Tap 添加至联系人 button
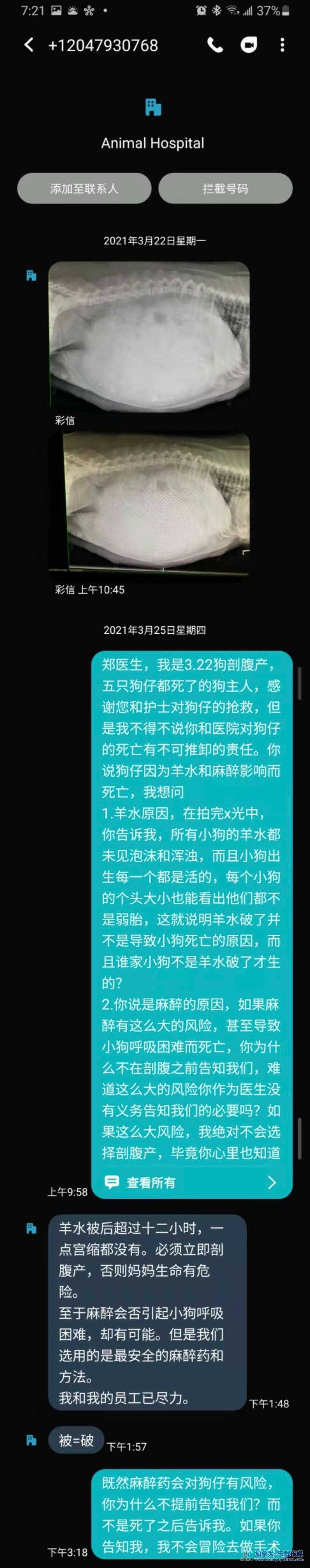 84,189
